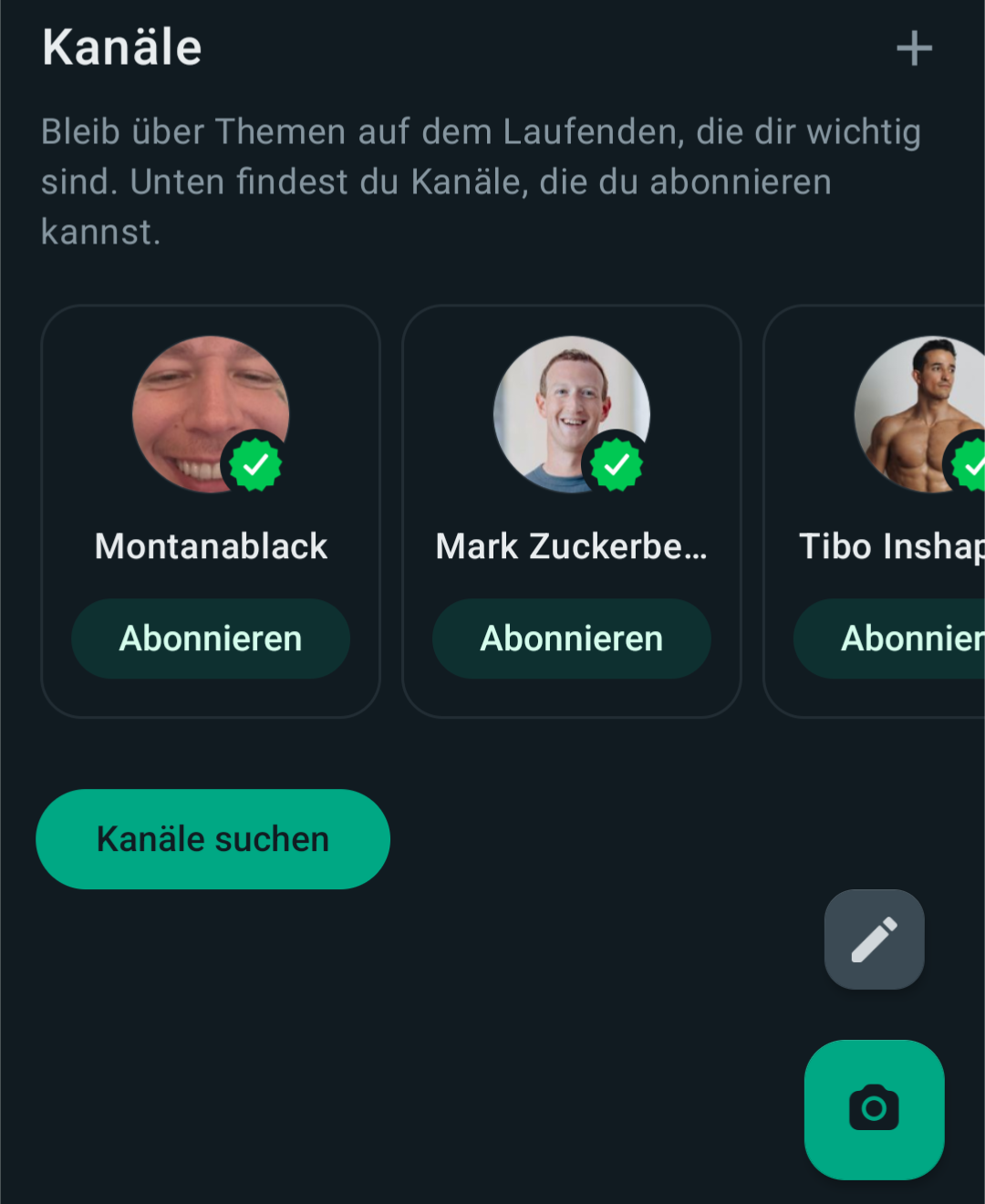Tap Abonnieren under Mark Zuckerberg
Viewport: 985px width, 1204px height.
click(x=572, y=638)
